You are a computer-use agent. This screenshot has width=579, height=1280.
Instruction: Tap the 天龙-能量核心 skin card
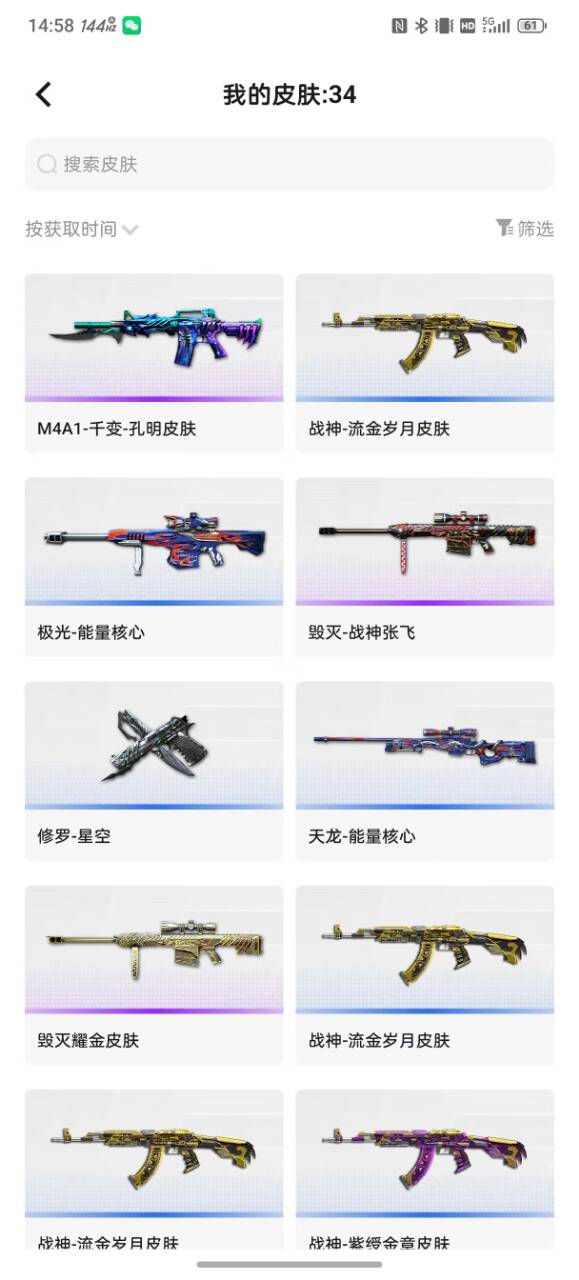click(x=425, y=771)
